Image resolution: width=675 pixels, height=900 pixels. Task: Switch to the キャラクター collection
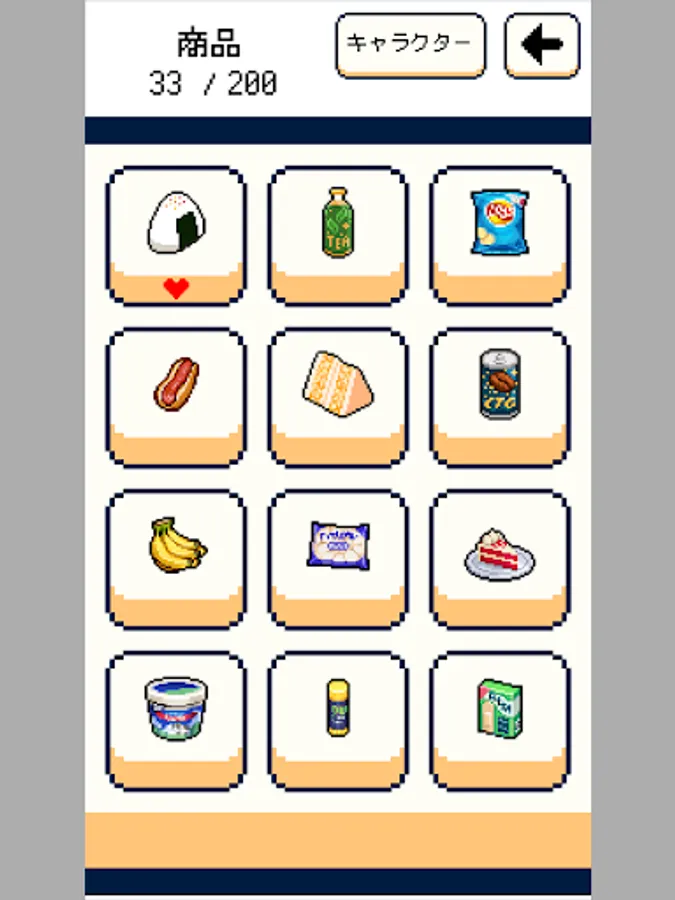coord(410,45)
